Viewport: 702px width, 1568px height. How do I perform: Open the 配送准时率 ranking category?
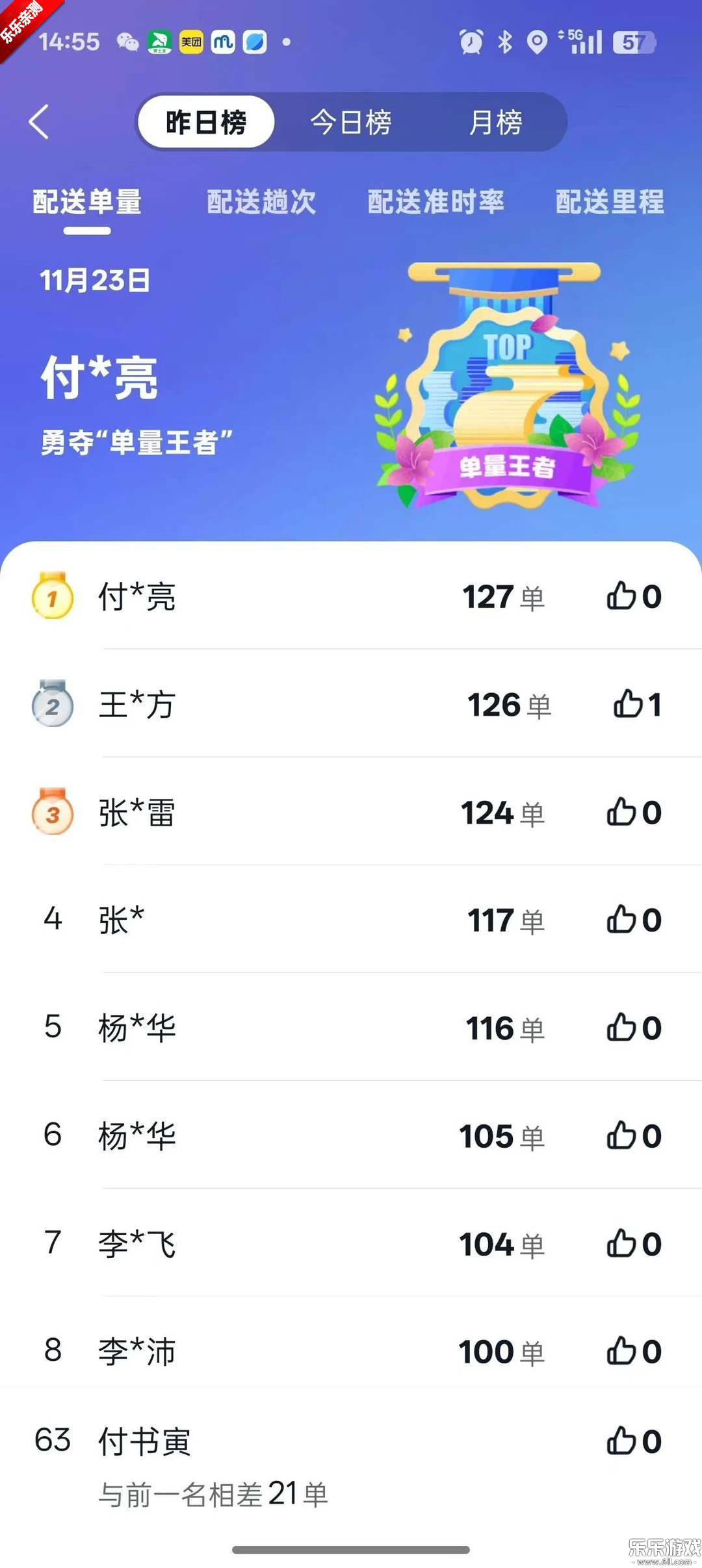coord(437,201)
